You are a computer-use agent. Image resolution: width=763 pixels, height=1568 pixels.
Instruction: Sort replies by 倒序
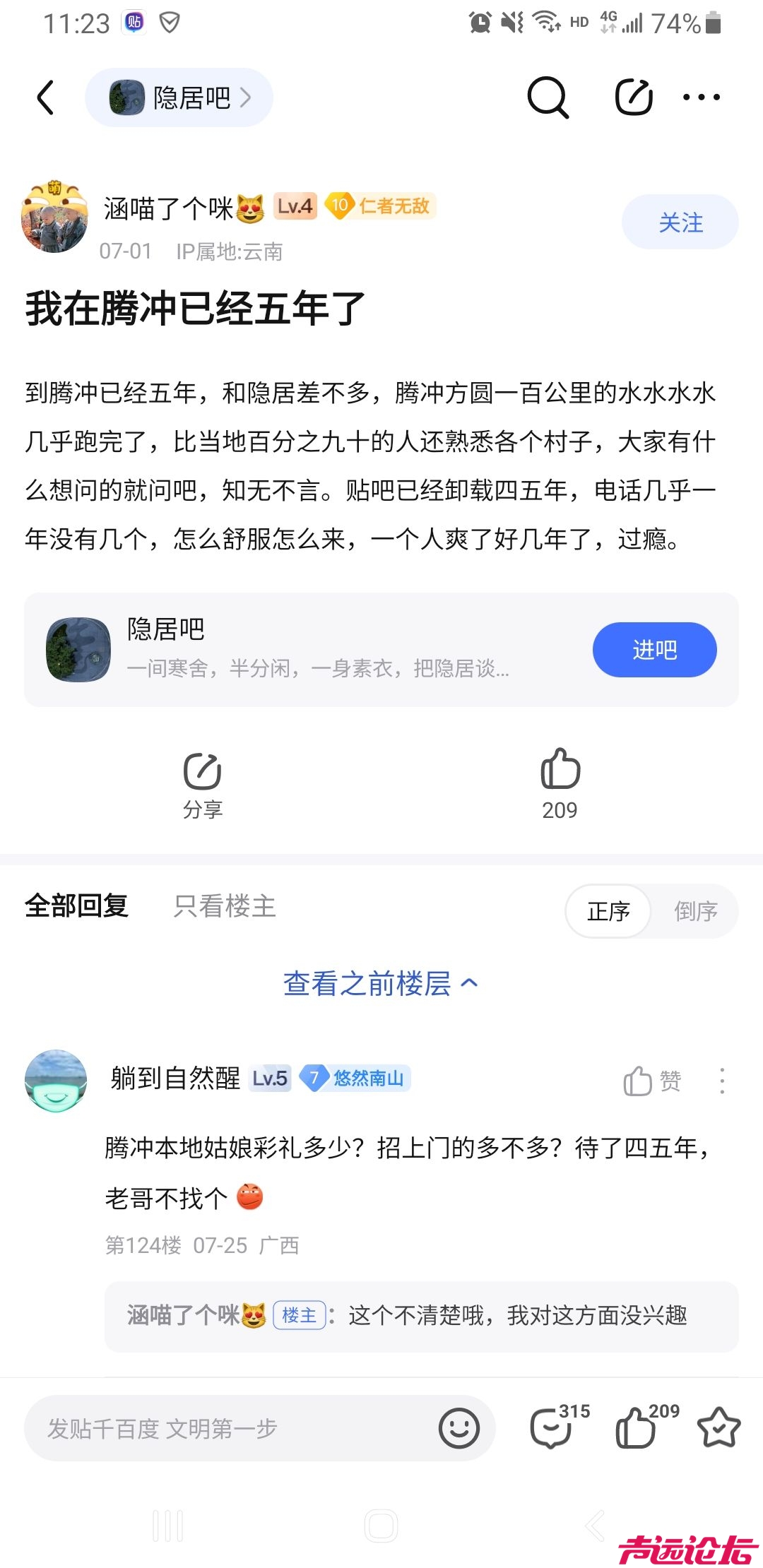point(695,911)
